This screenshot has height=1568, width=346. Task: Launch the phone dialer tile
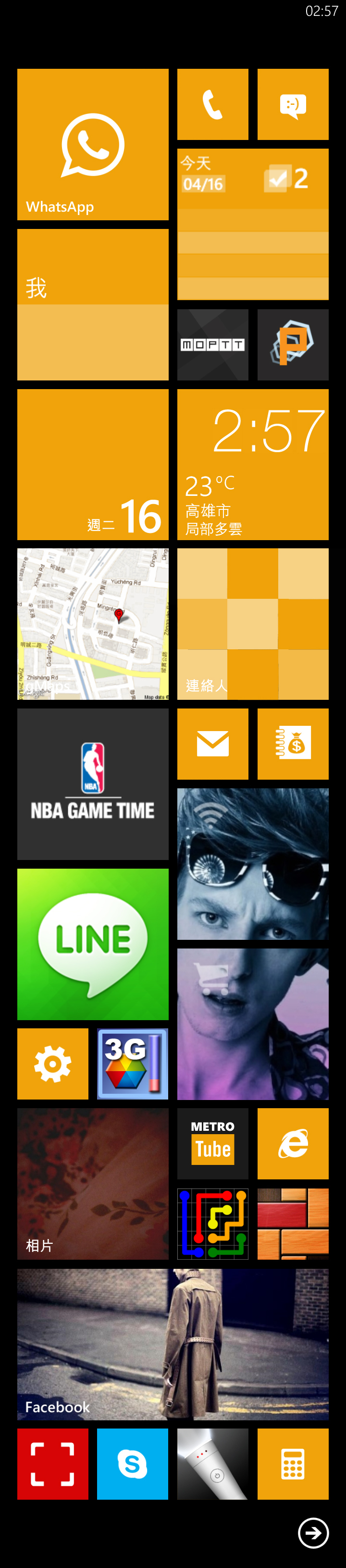[x=212, y=104]
